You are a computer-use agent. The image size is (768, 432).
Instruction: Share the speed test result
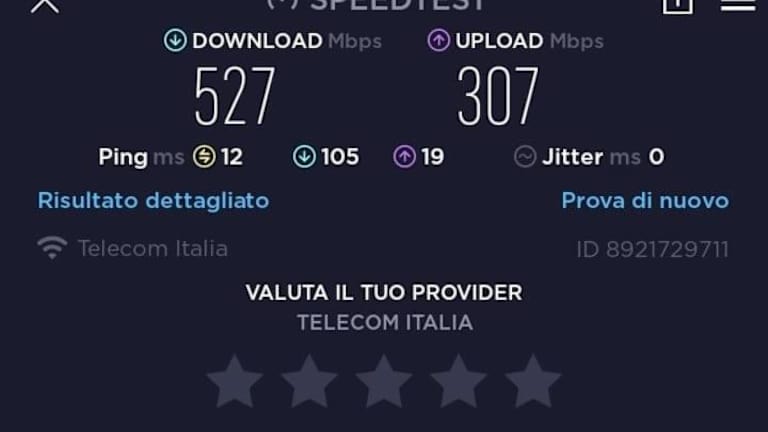tap(677, 4)
